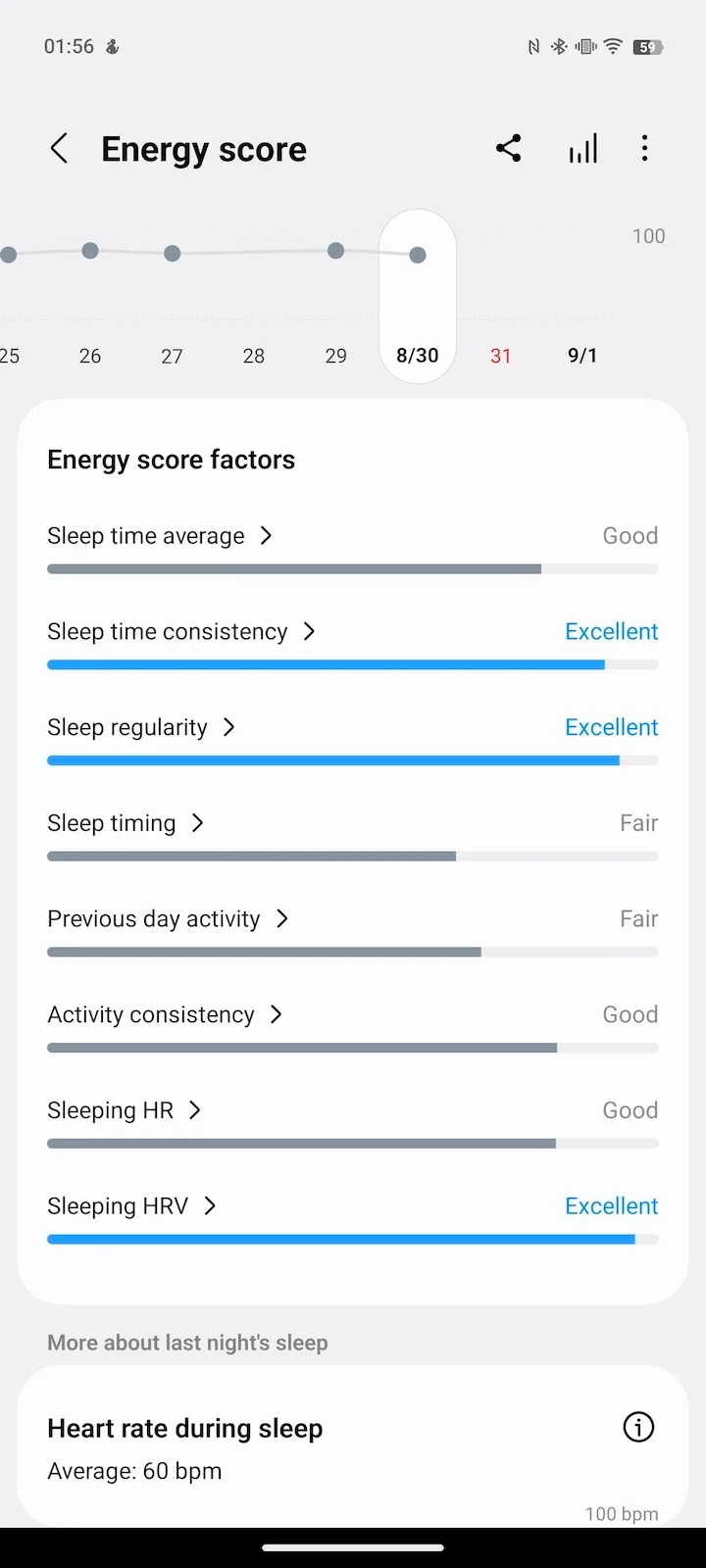Open Sleeping HRV details
The height and width of the screenshot is (1568, 706).
coord(131,1206)
